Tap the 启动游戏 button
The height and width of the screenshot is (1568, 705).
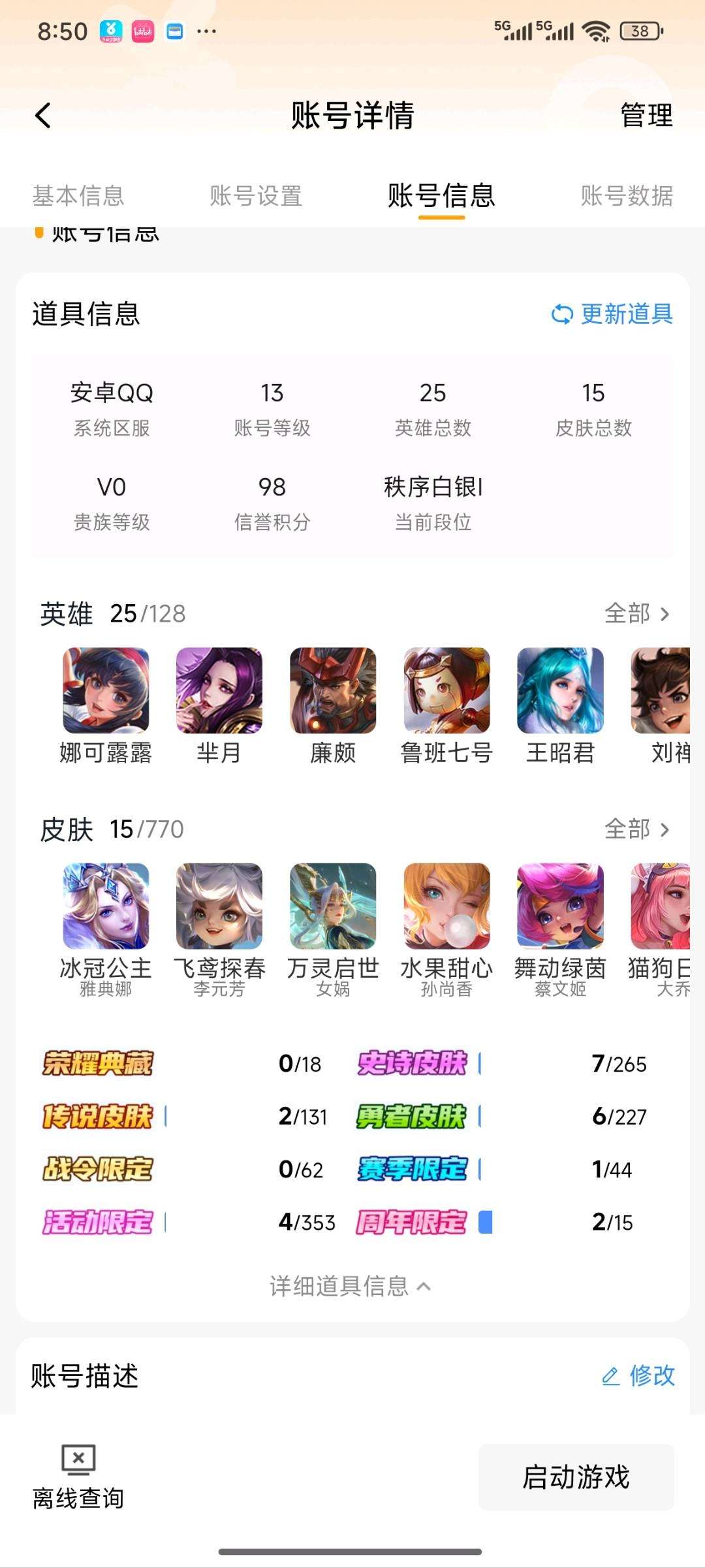576,1477
